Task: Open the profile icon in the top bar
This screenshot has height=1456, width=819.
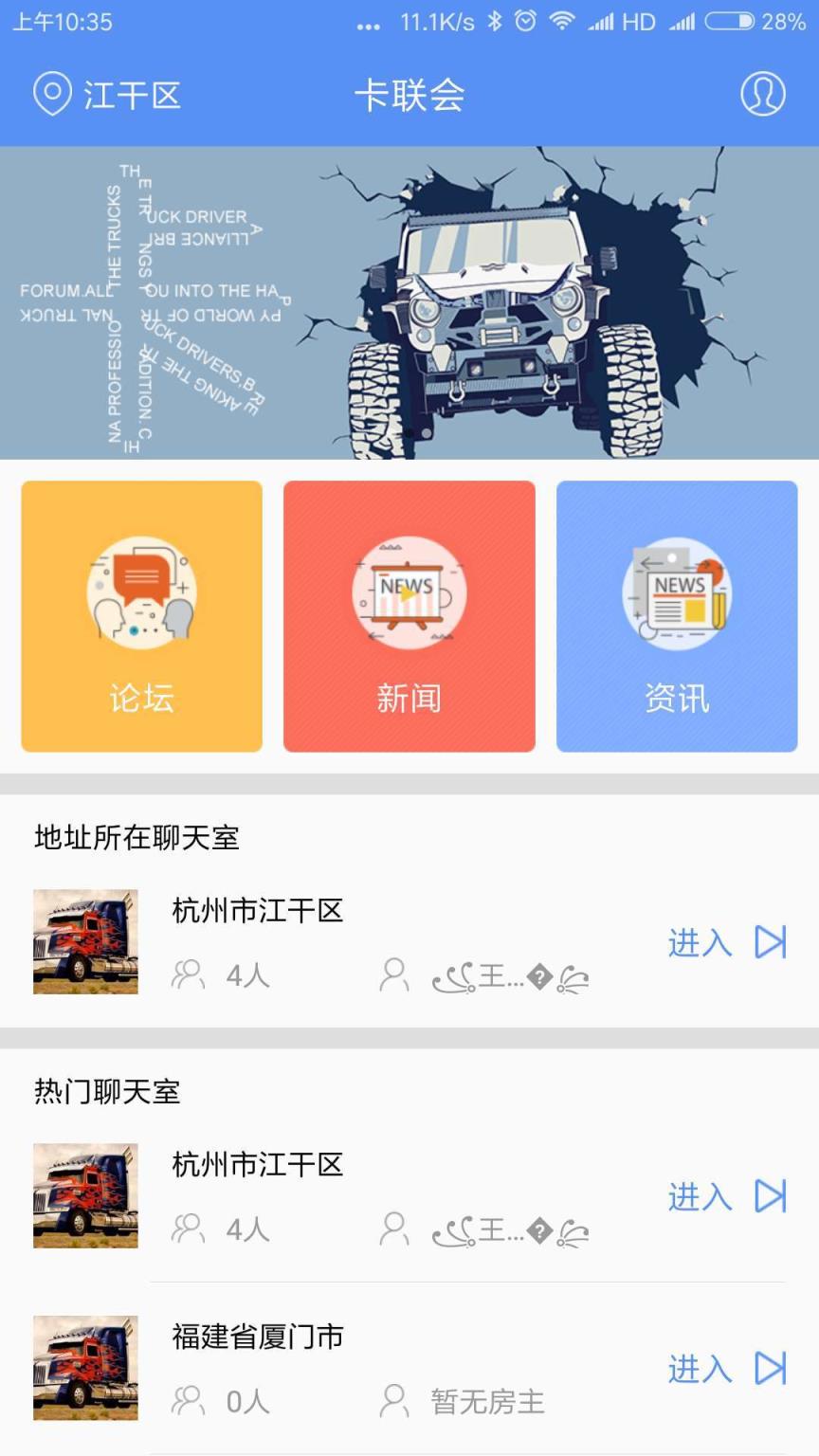Action: pos(764,95)
